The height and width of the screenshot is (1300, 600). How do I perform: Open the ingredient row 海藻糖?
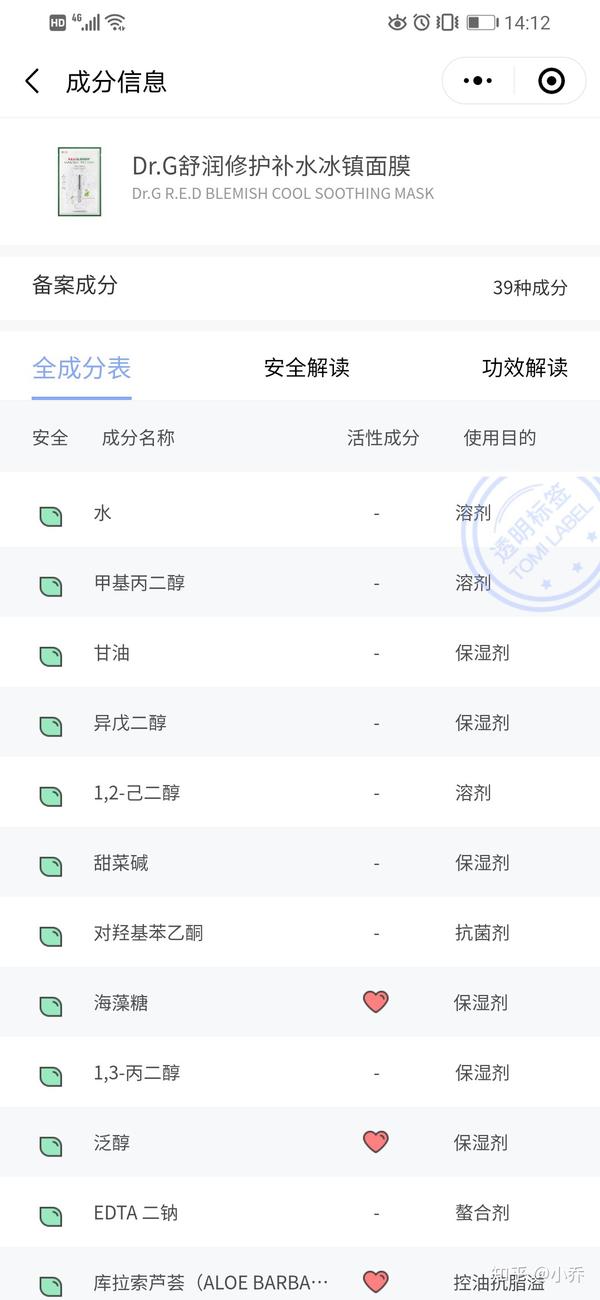[x=300, y=1002]
